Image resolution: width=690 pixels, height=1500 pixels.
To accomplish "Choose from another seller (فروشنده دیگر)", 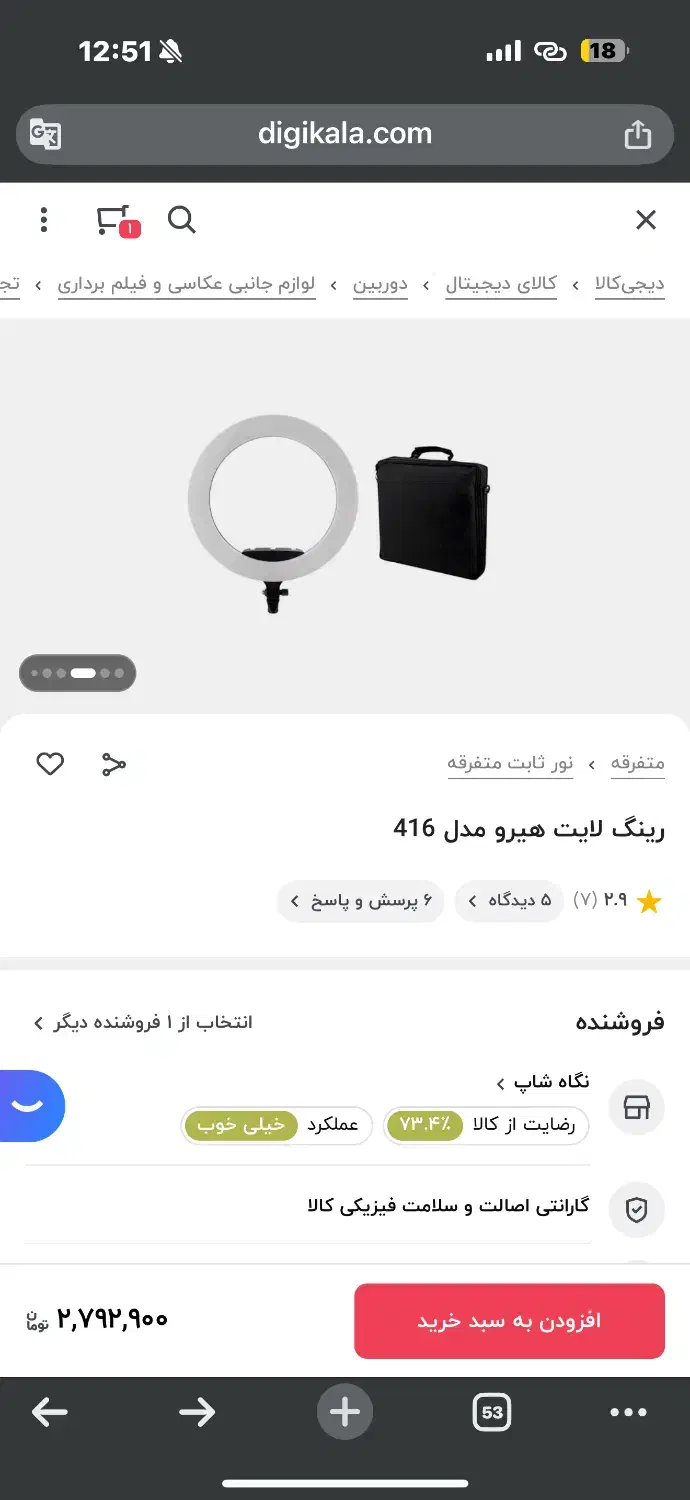I will pos(143,1022).
